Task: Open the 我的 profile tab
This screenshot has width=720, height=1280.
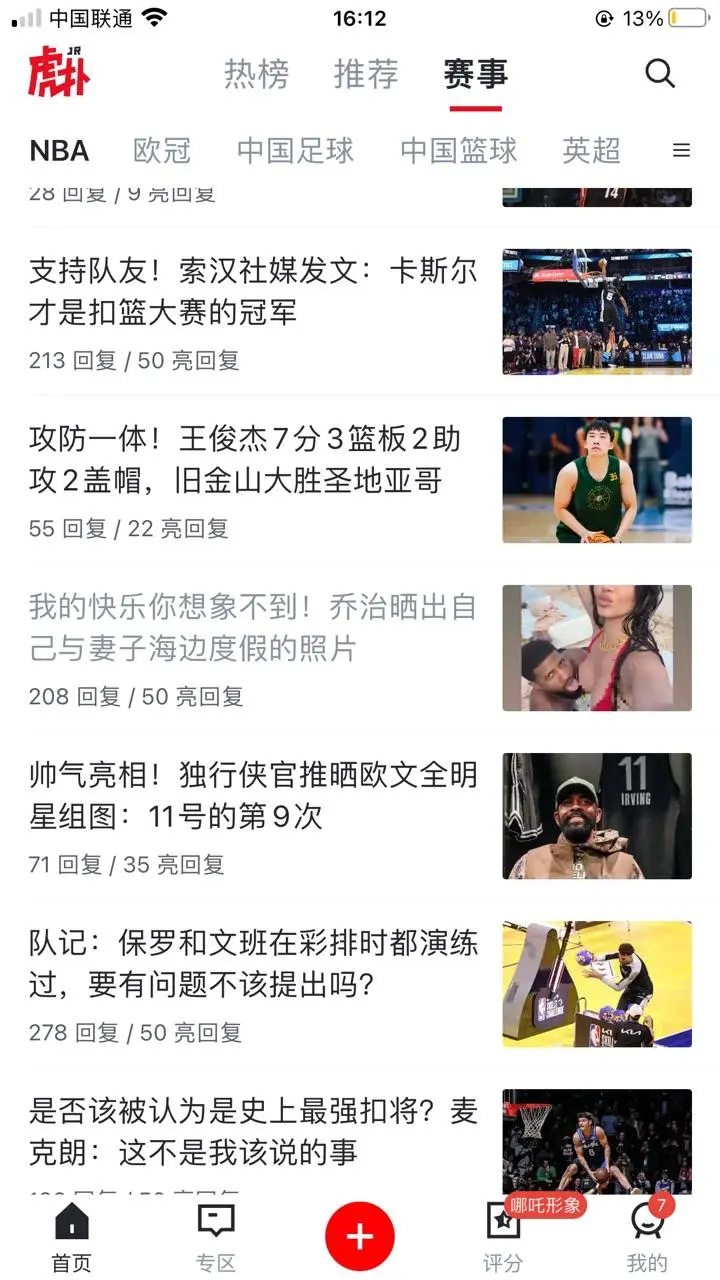Action: tap(647, 1237)
